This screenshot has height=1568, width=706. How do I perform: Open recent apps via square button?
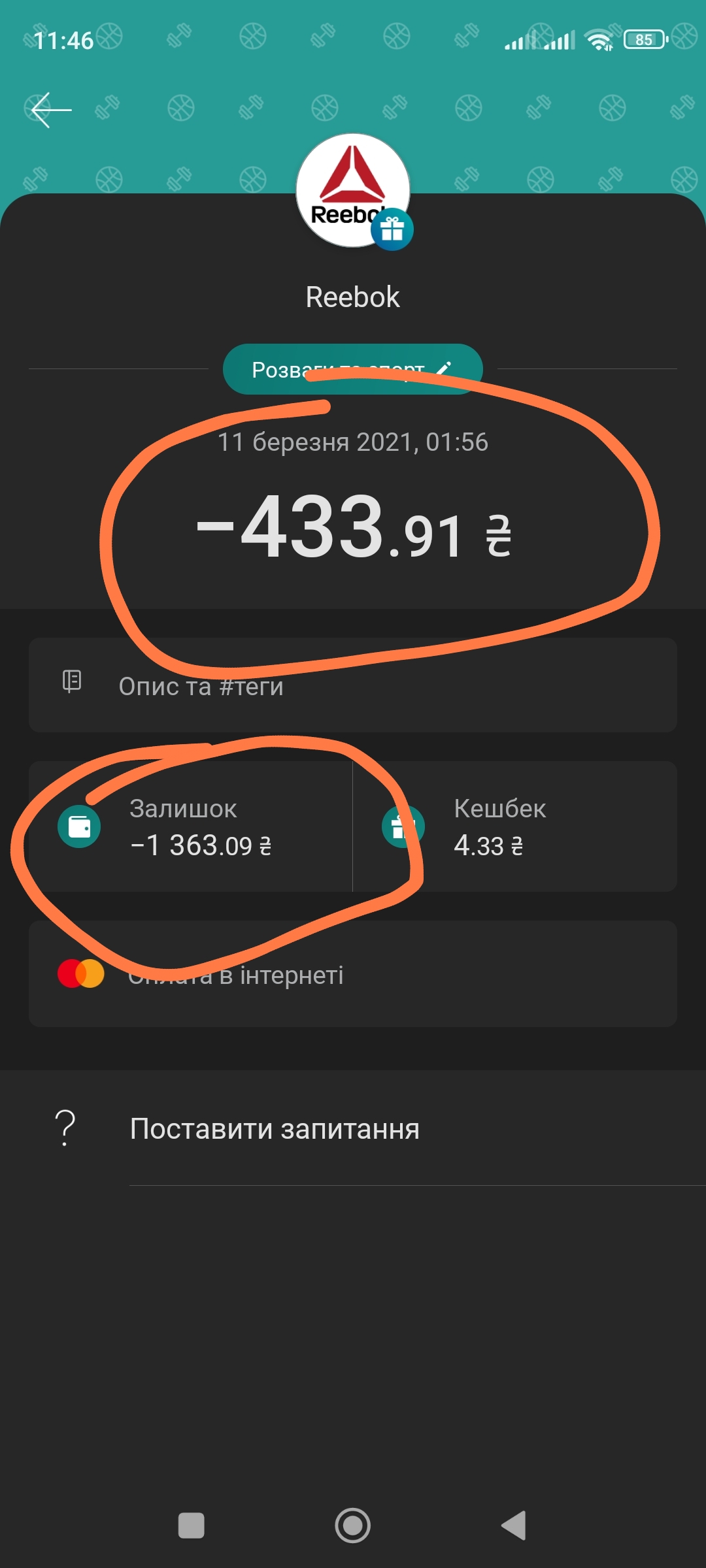(x=192, y=1526)
